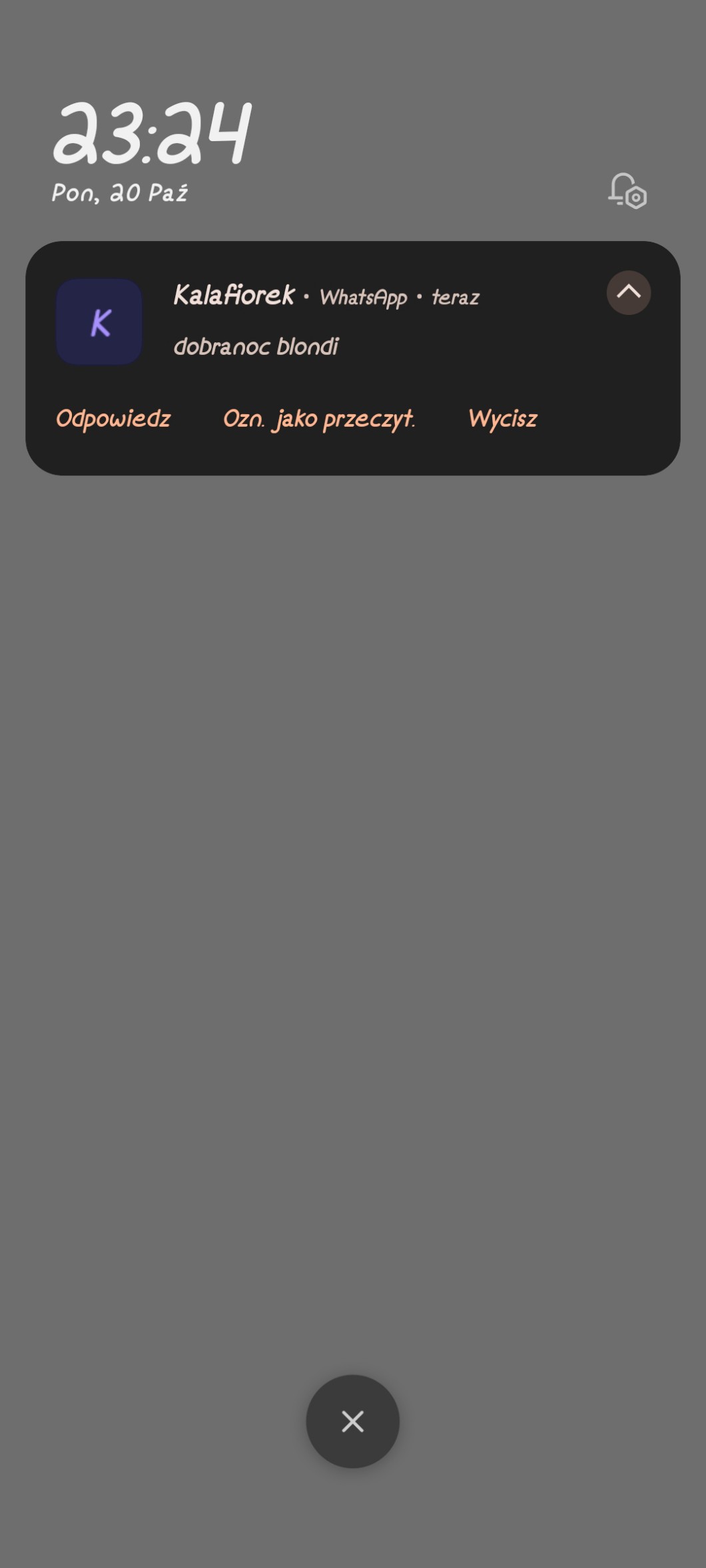Tap Odpowiedz to reply
Viewport: 706px width, 1568px height.
point(113,419)
